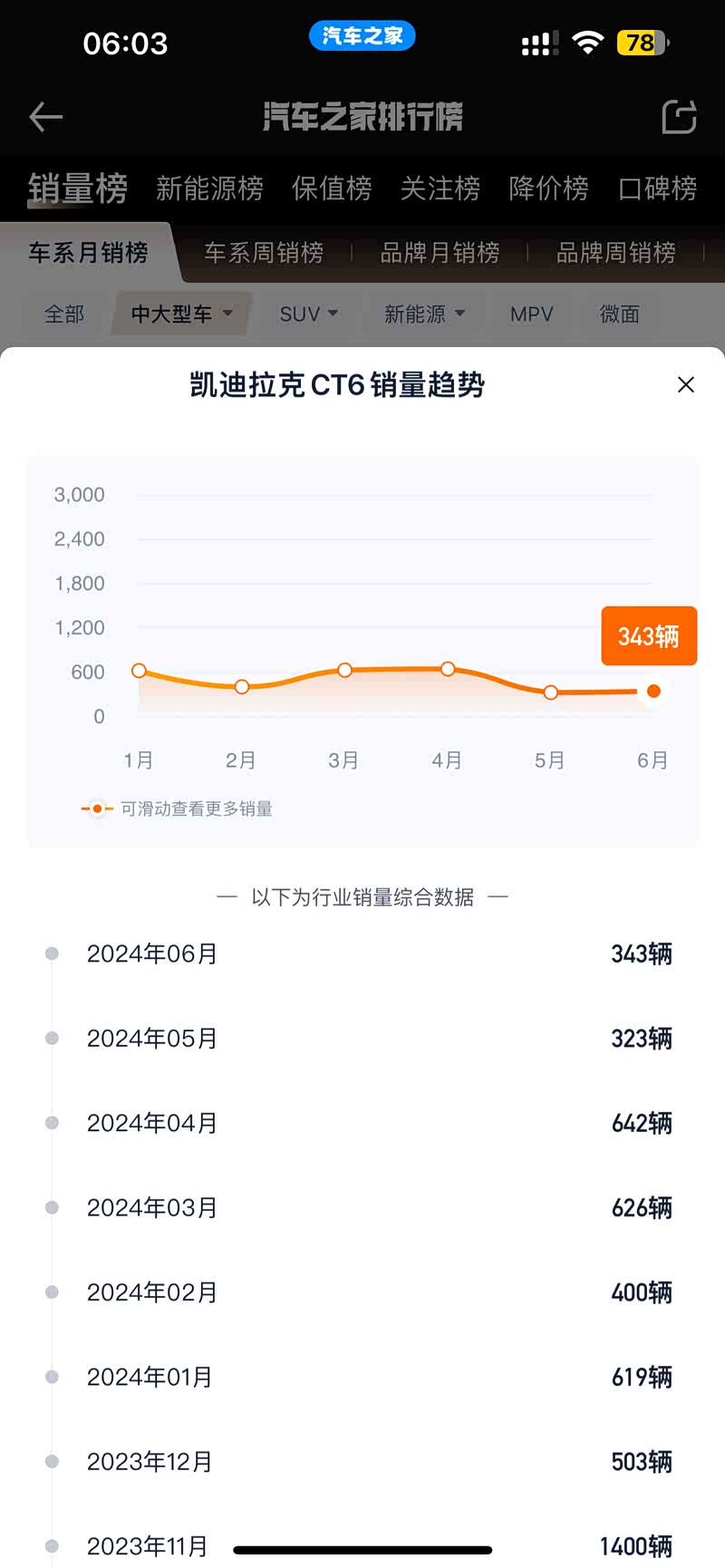
Task: Open the 保值榜 tab
Action: (332, 189)
